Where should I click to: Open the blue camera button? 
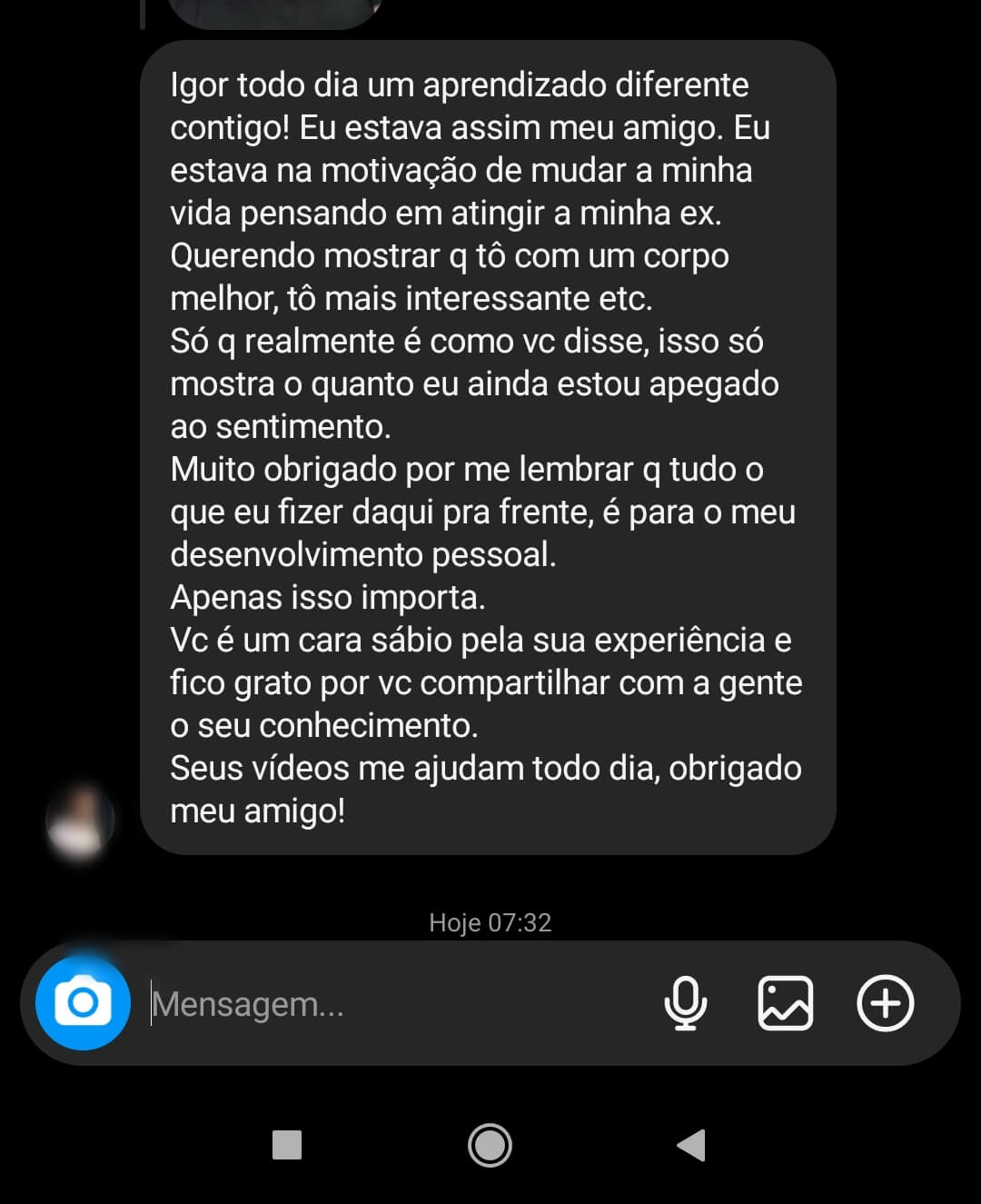(x=83, y=1003)
